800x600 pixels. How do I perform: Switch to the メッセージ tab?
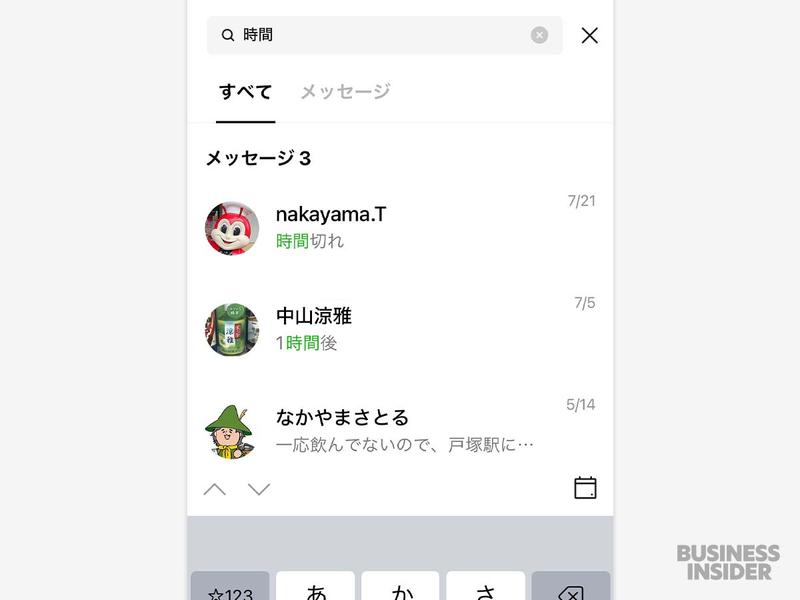tap(345, 92)
